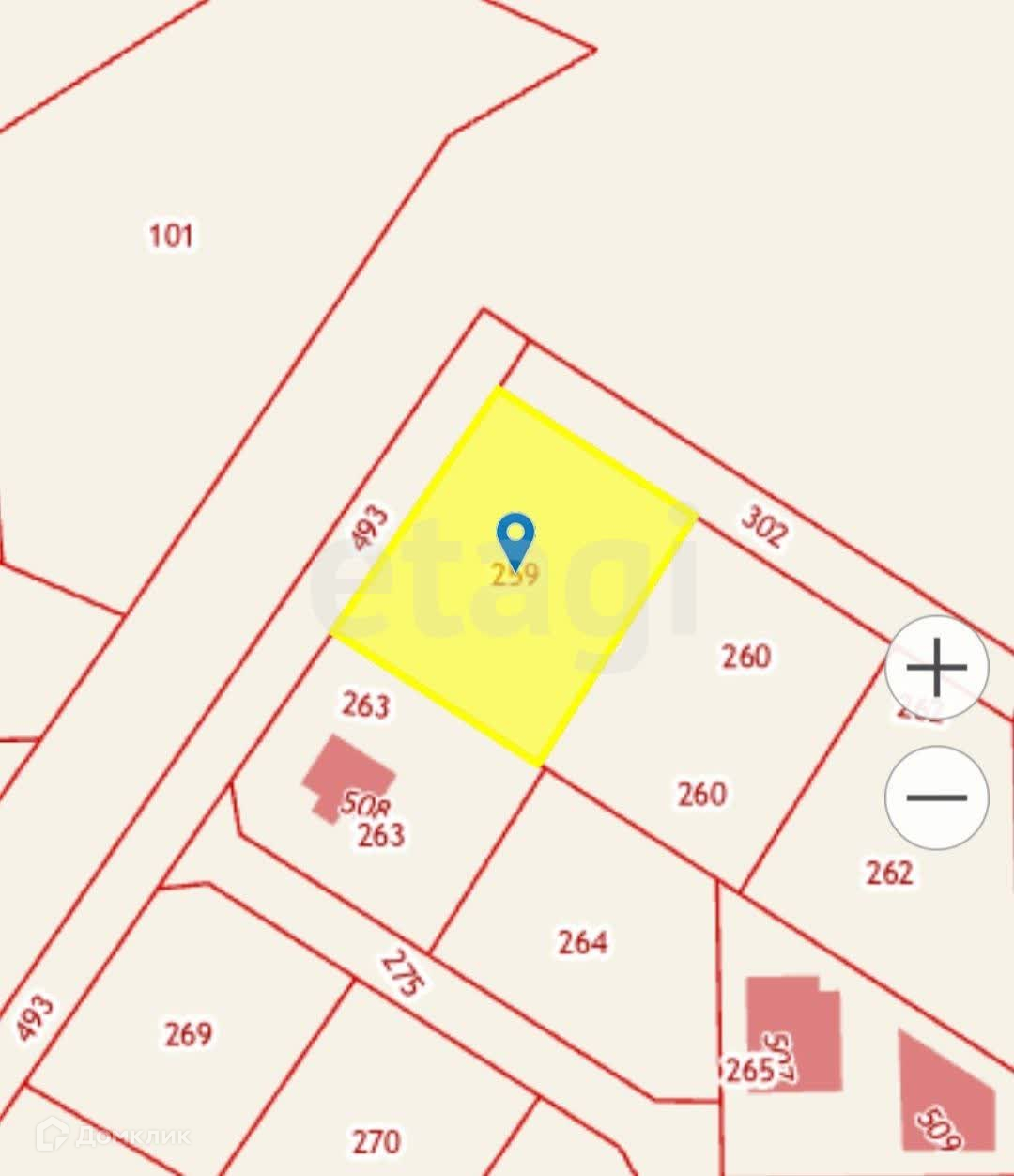The width and height of the screenshot is (1014, 1176).
Task: Tap the blue pin on plot 259
Action: [x=515, y=539]
